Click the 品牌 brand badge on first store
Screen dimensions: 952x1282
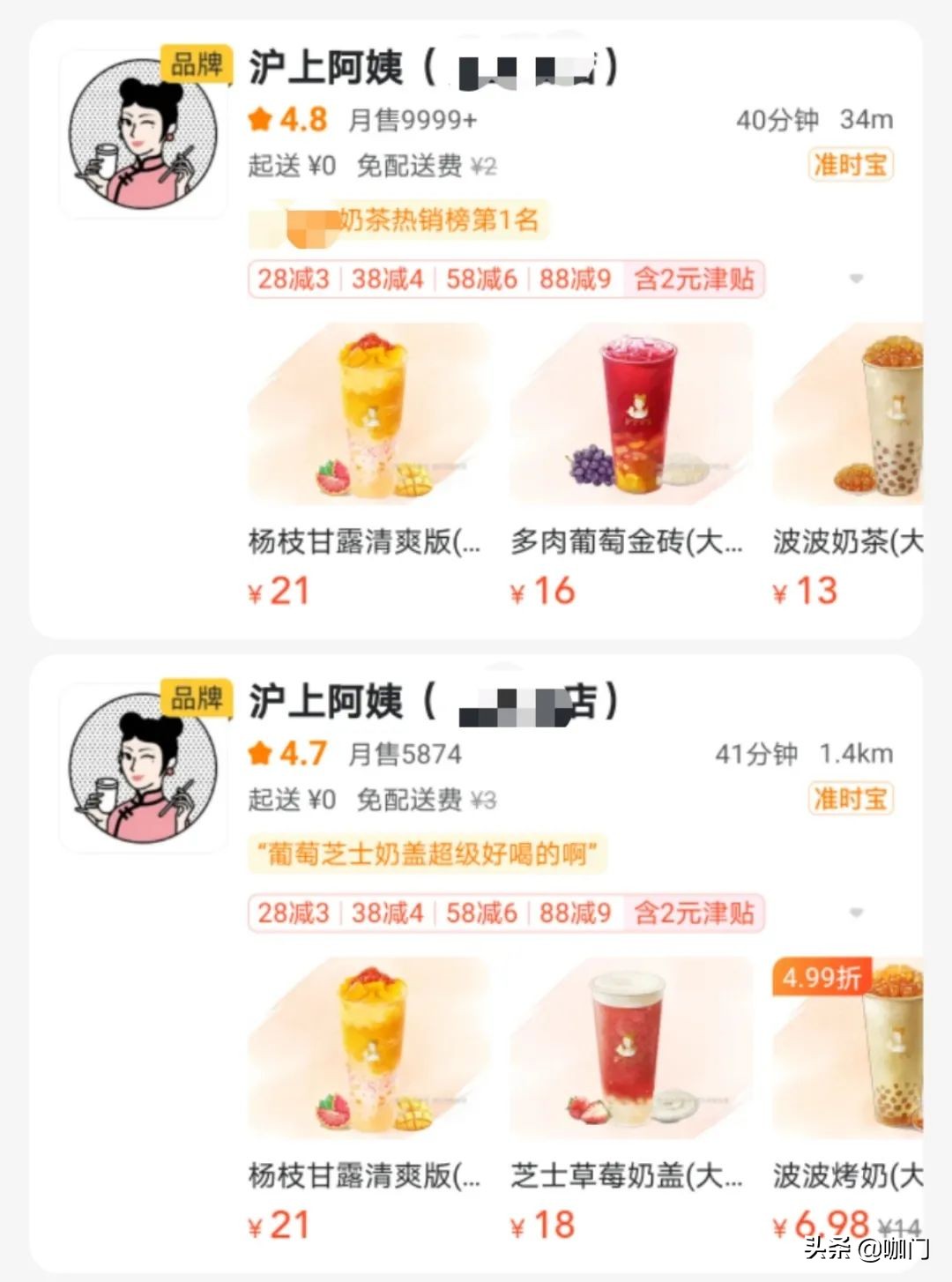pos(198,62)
